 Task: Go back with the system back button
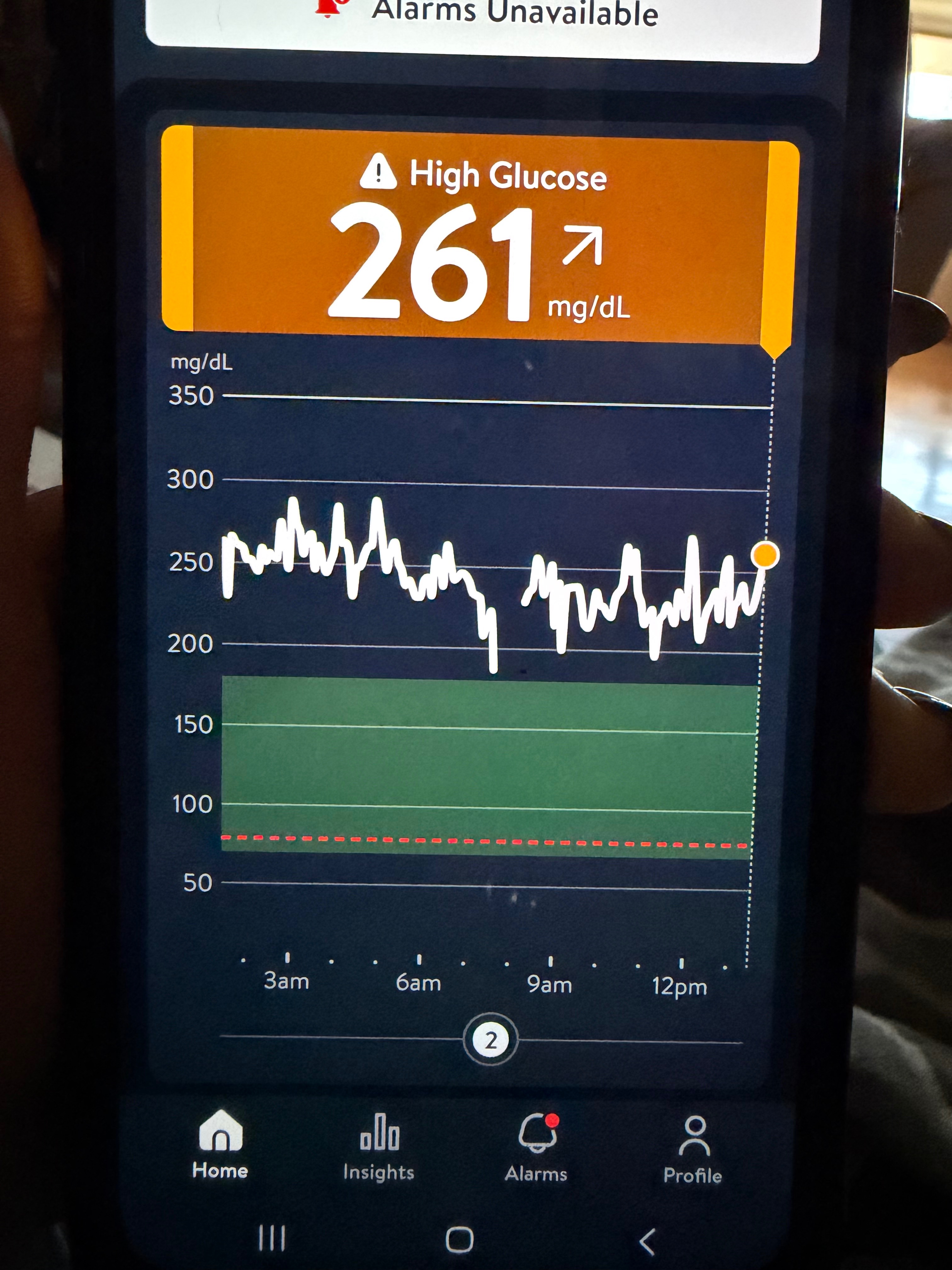coord(647,1241)
